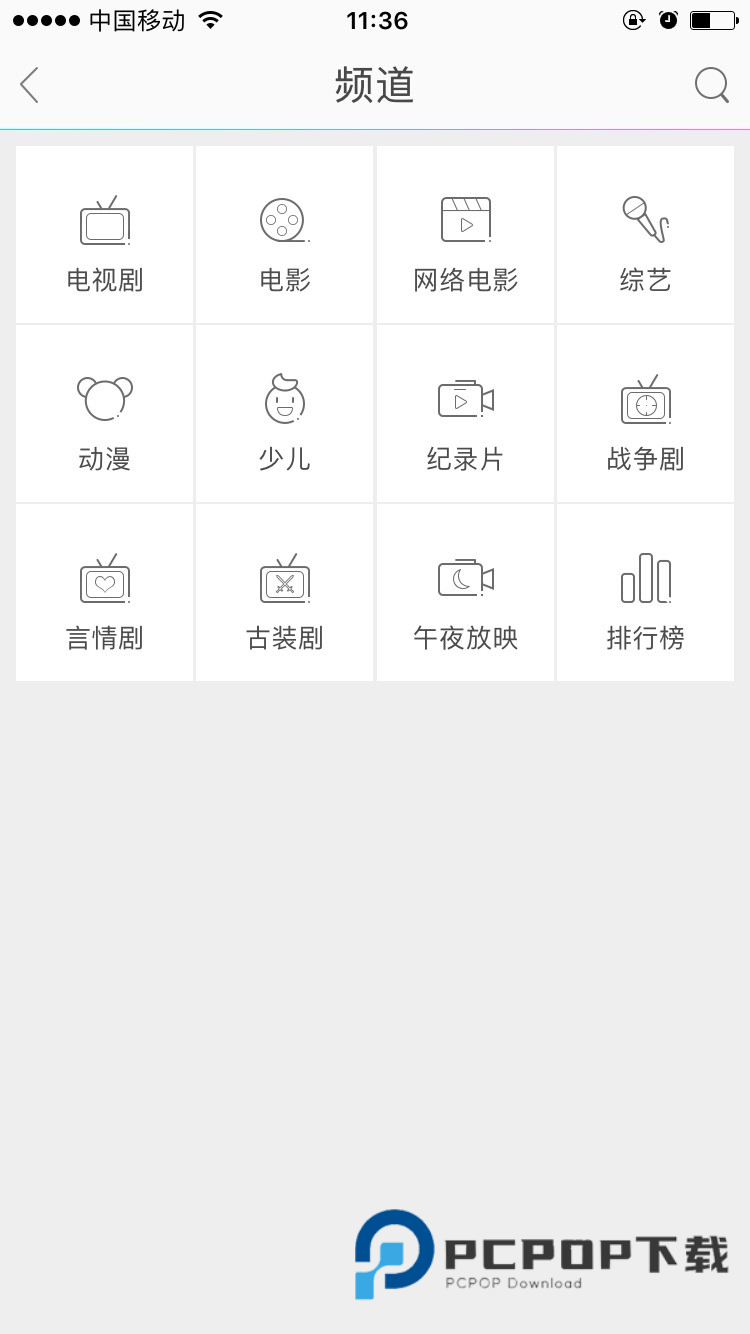The width and height of the screenshot is (750, 1334).
Task: View the 排行榜 rankings bar chart icon
Action: click(x=645, y=578)
